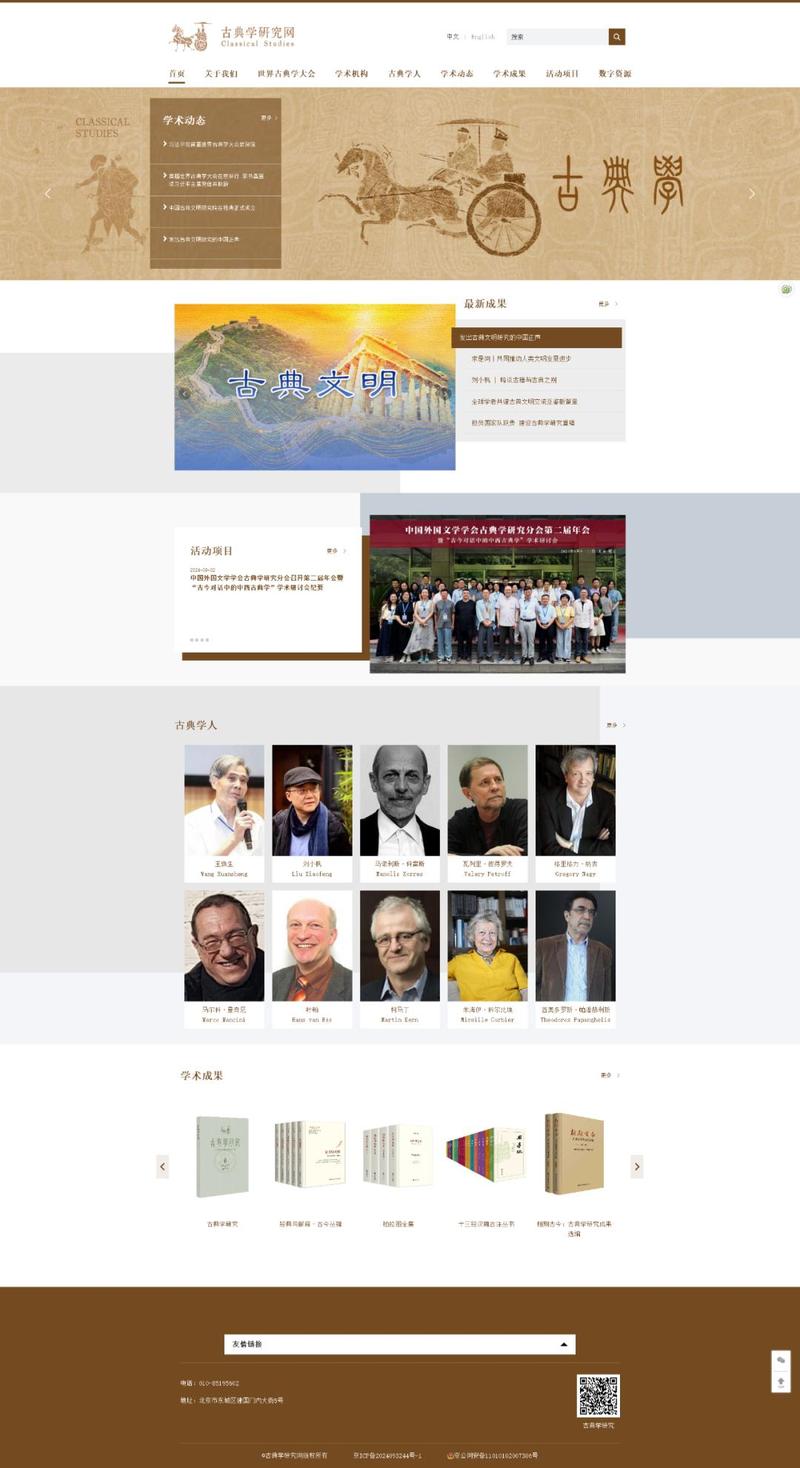Jump back to top with the floating arrow
The width and height of the screenshot is (800, 1468).
781,1382
